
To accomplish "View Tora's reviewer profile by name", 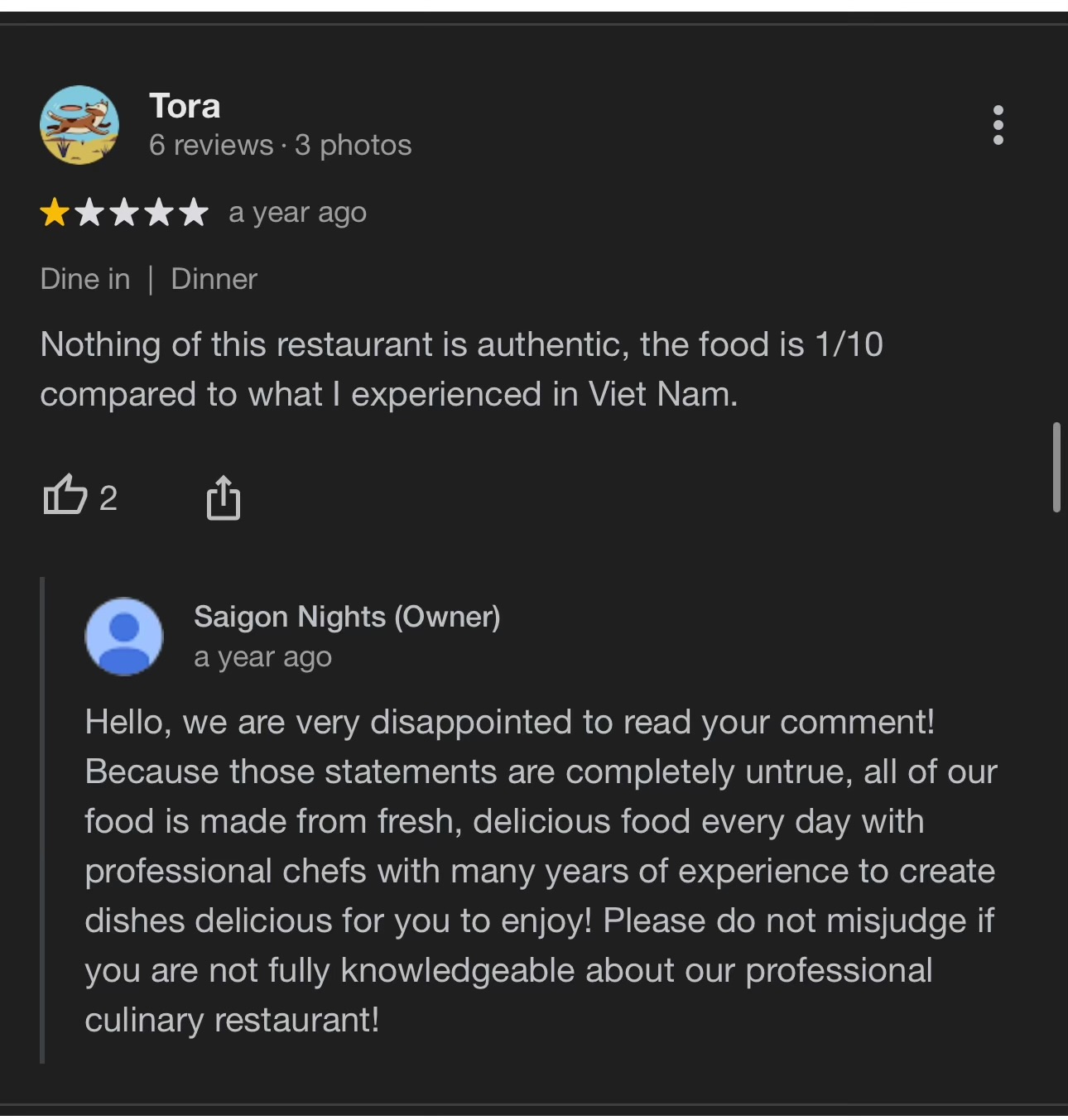I will click(185, 107).
